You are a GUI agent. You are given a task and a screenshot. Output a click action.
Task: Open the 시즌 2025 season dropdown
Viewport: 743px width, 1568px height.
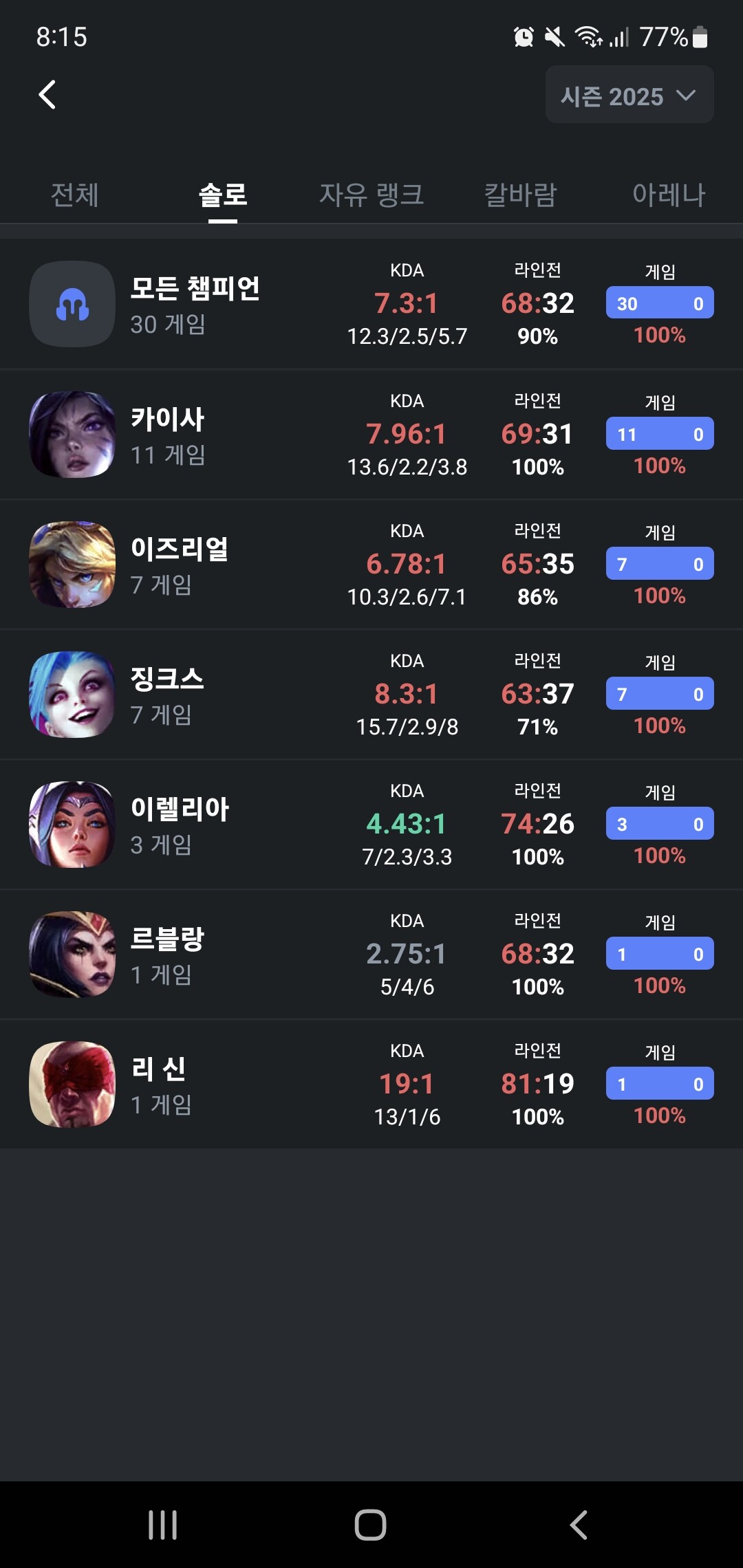coord(629,95)
